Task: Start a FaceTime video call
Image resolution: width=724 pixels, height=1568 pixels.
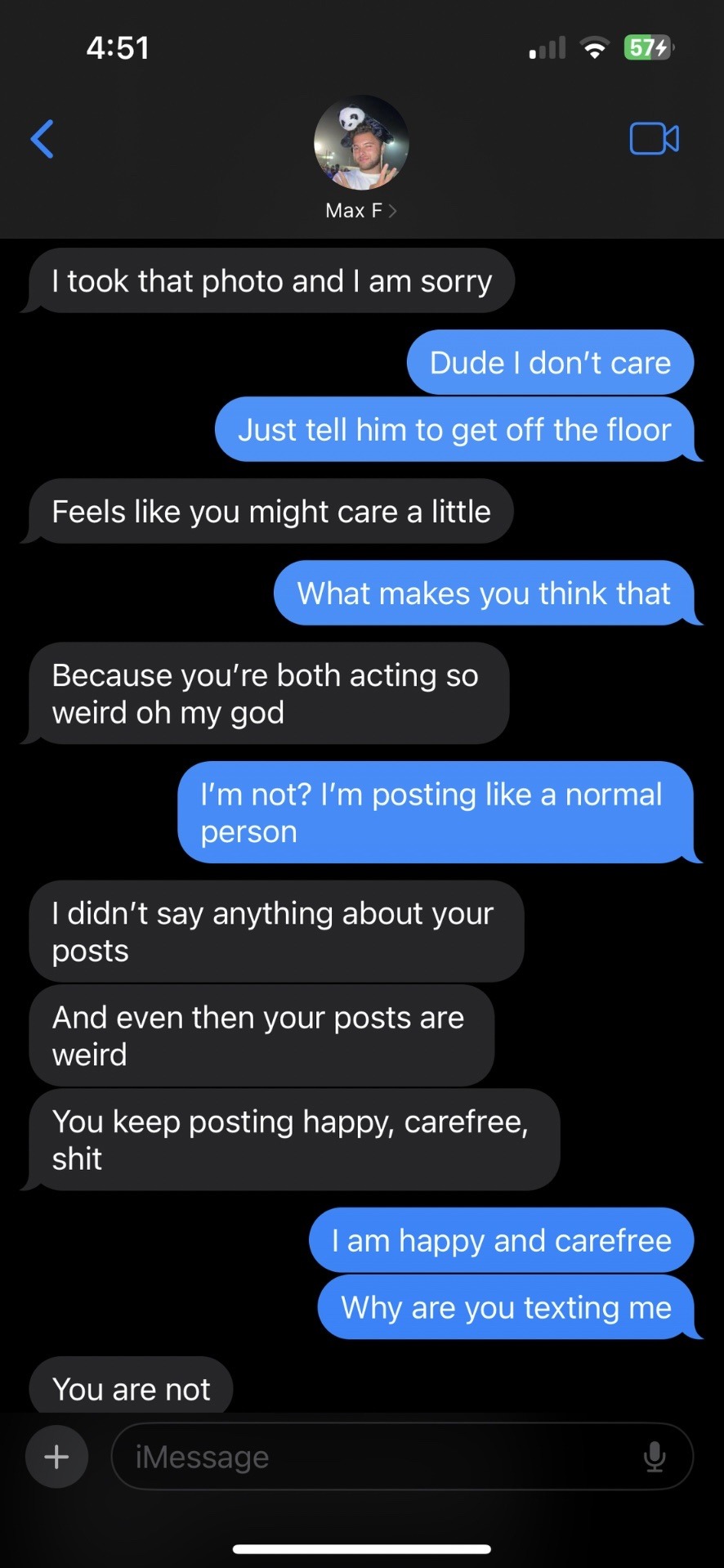Action: [654, 139]
